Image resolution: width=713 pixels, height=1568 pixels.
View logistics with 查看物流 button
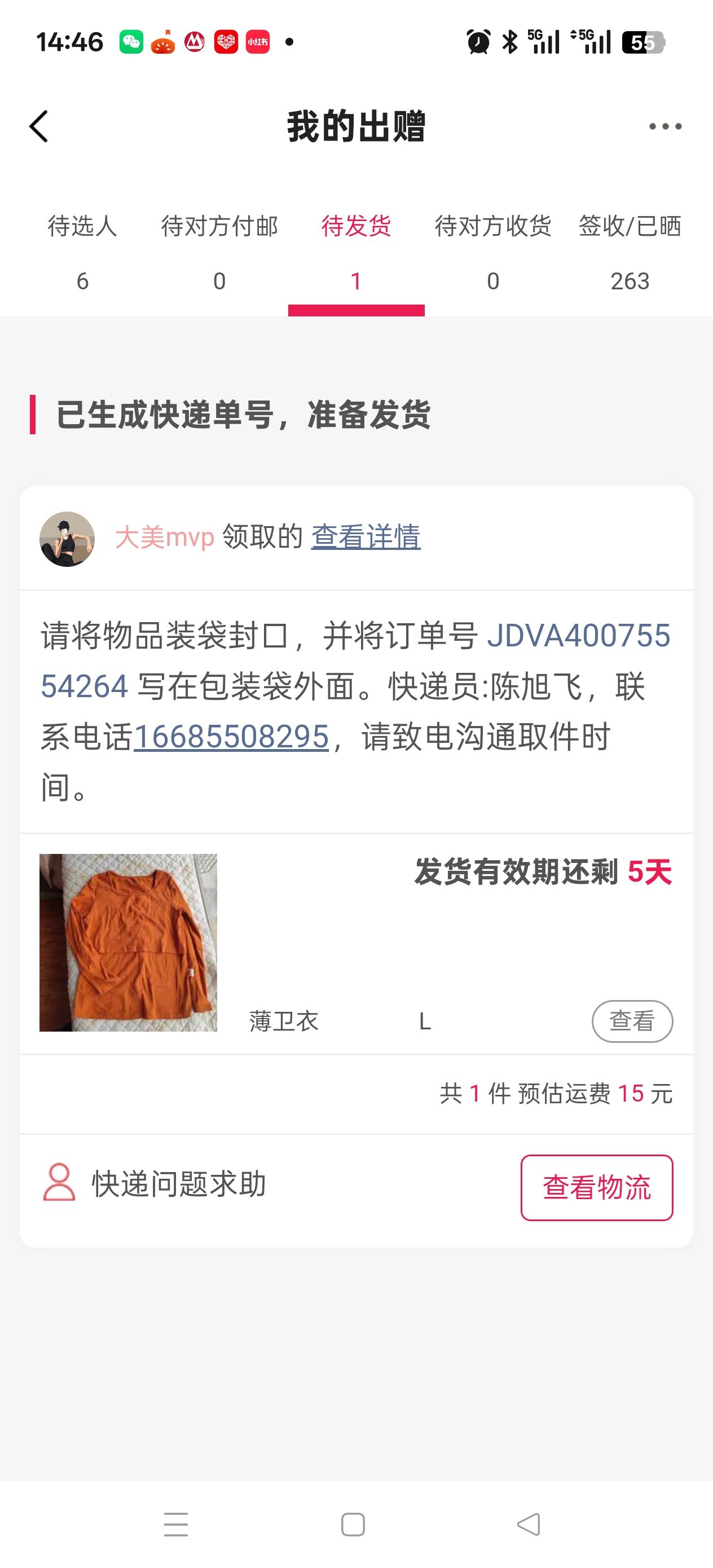click(x=597, y=1187)
